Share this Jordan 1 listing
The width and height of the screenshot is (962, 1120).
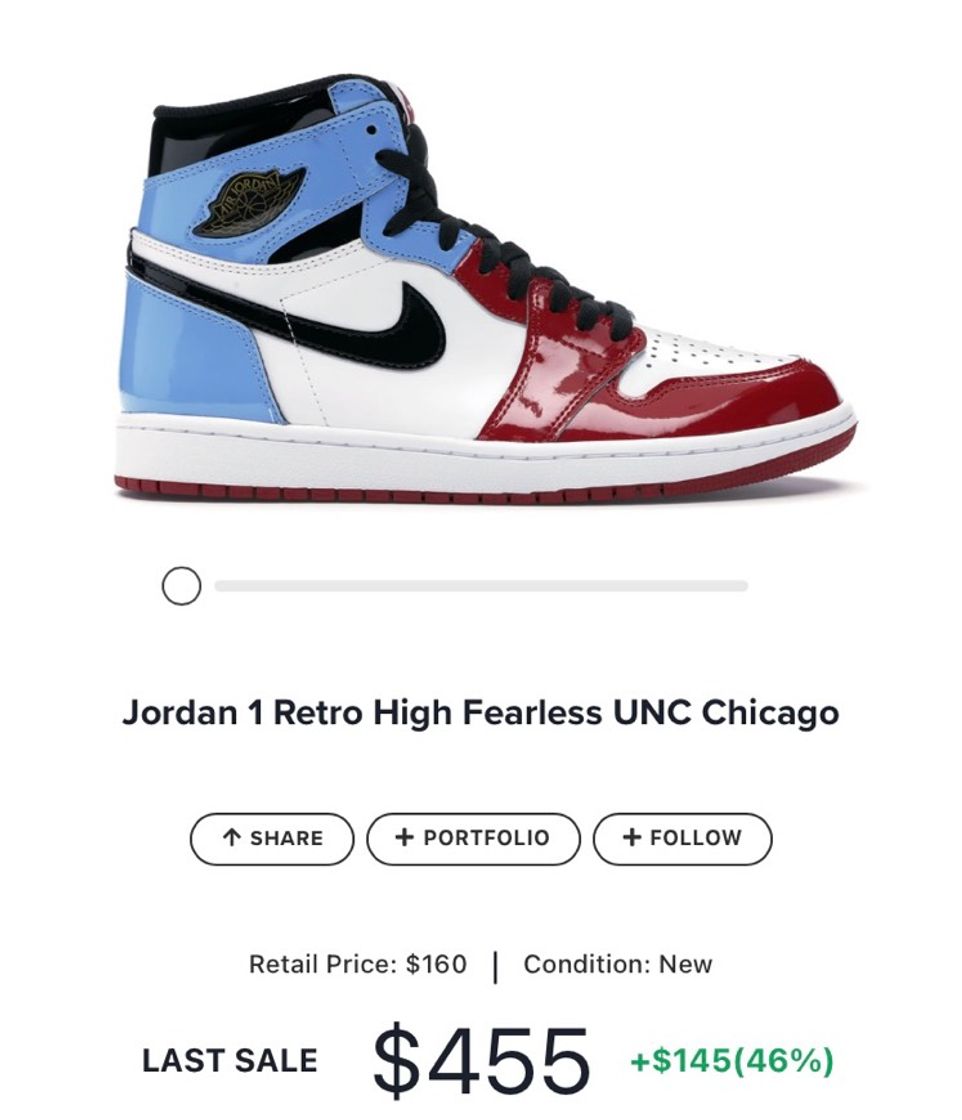(x=272, y=838)
